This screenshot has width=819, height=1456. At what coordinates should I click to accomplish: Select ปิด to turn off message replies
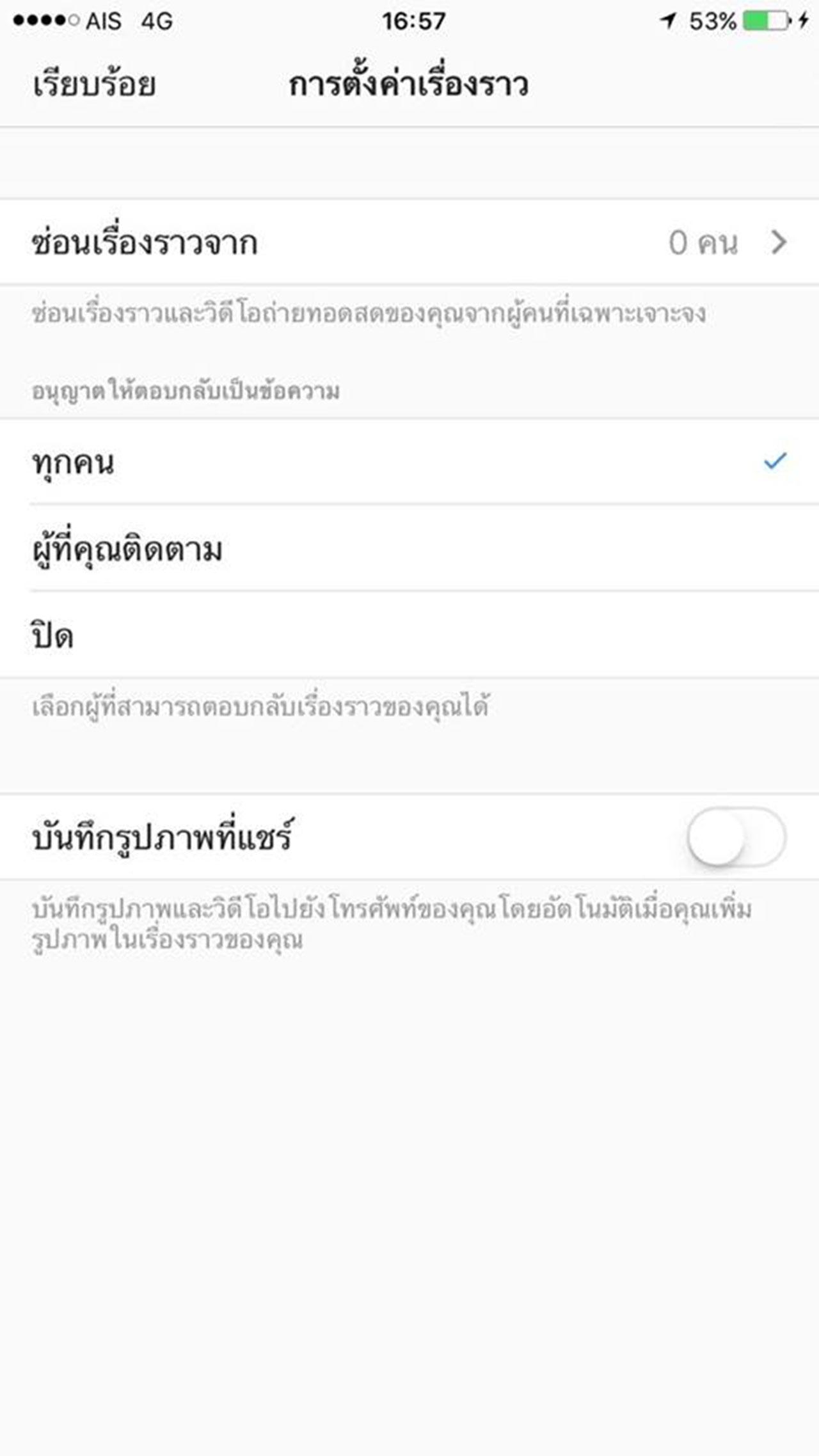pyautogui.click(x=409, y=635)
